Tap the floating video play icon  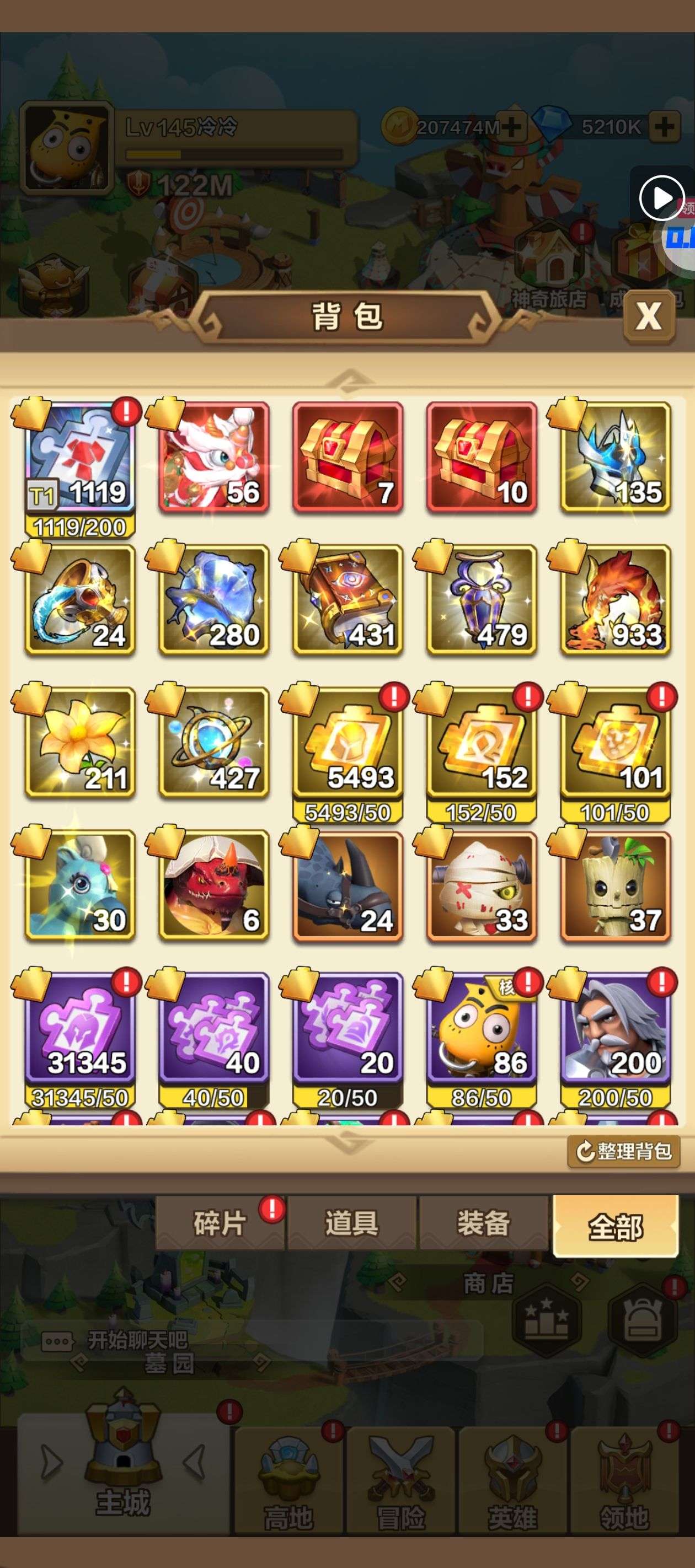tap(661, 198)
